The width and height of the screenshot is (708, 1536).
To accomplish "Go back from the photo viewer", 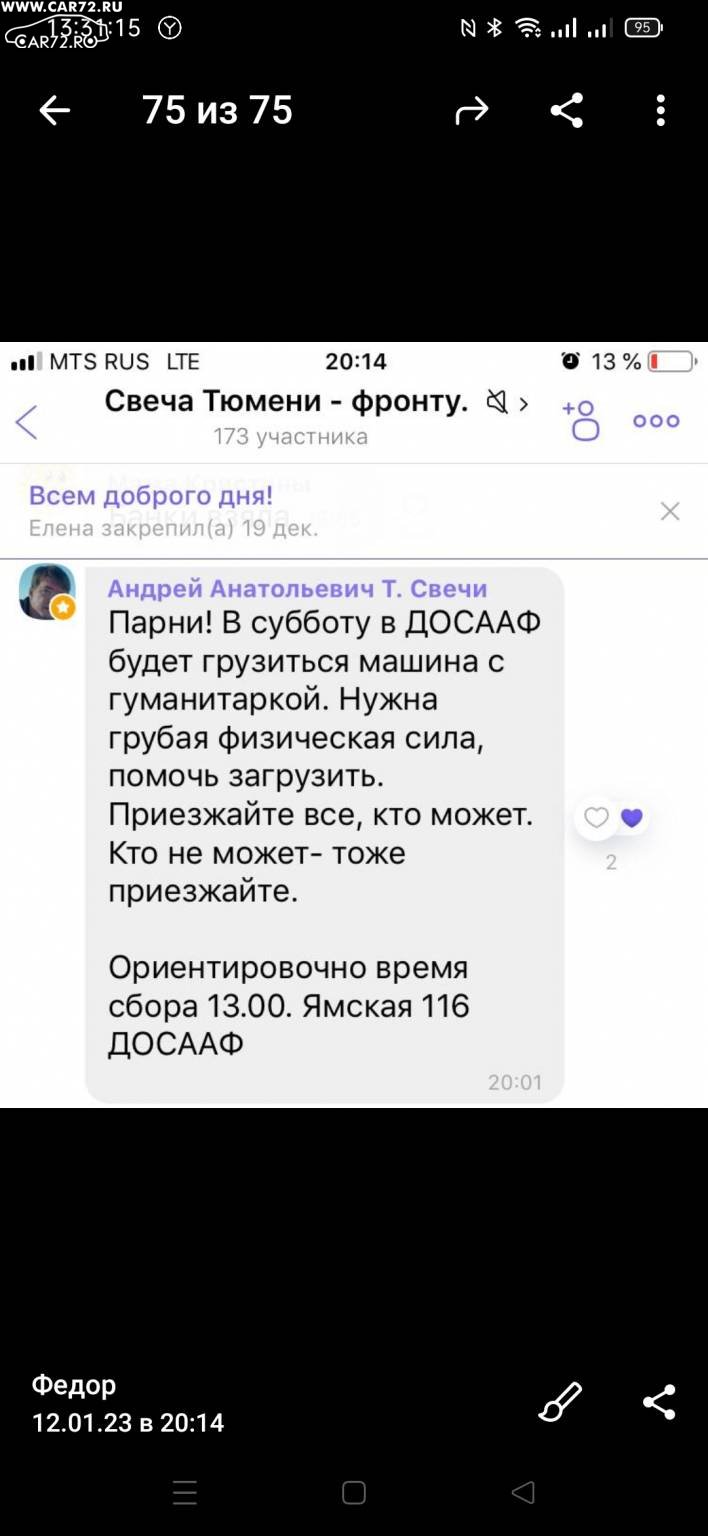I will pyautogui.click(x=54, y=110).
